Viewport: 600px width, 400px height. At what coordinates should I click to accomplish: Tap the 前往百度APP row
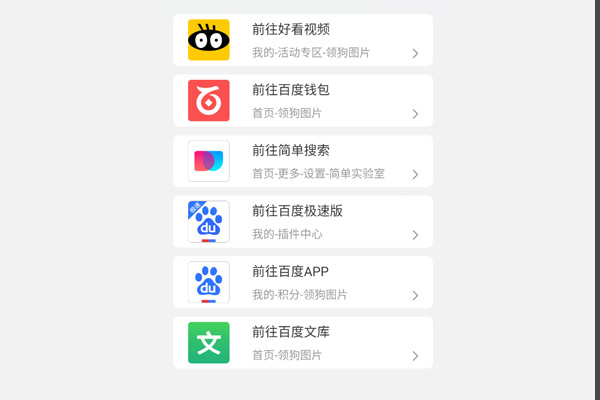coord(302,282)
